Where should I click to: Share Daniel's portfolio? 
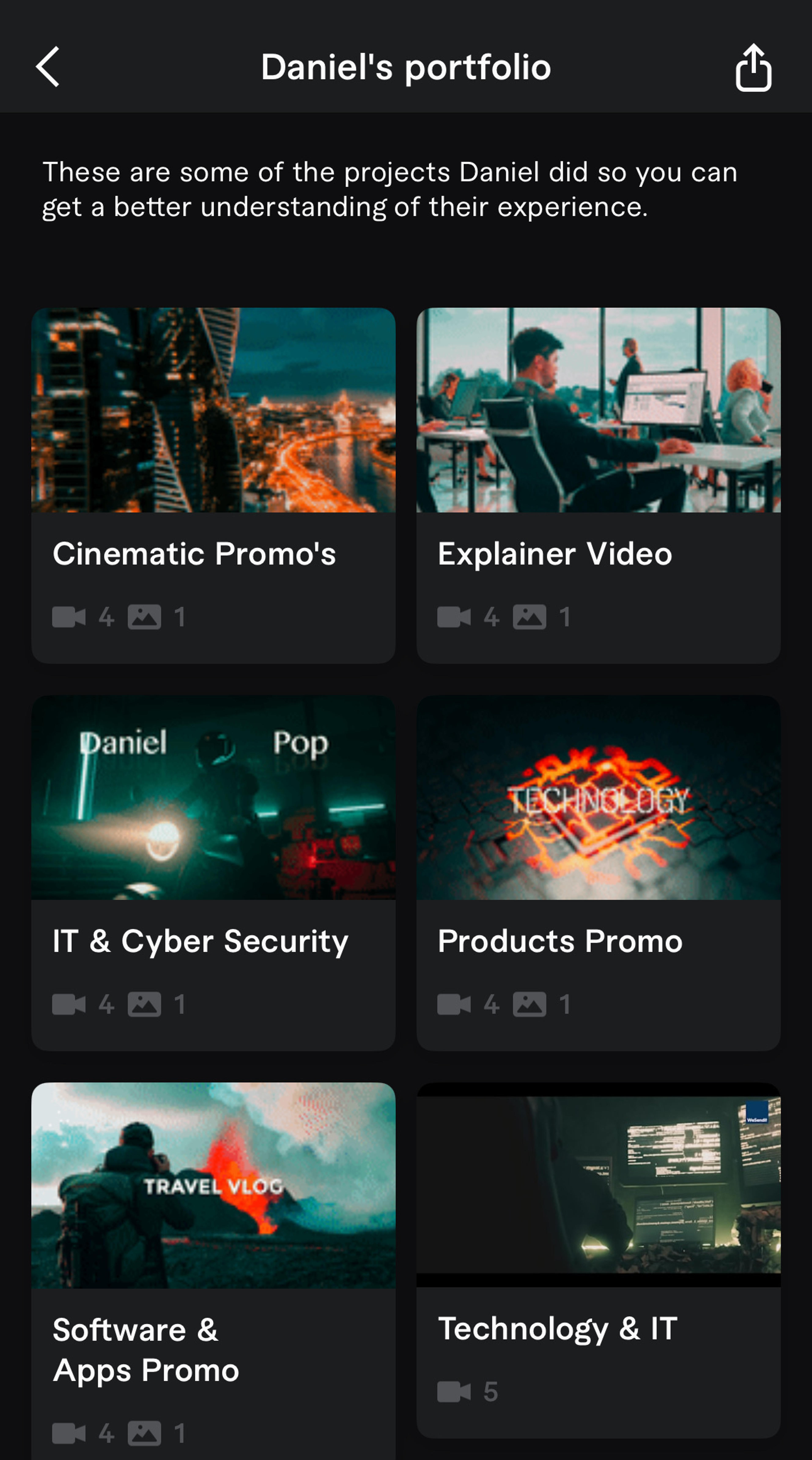click(753, 67)
